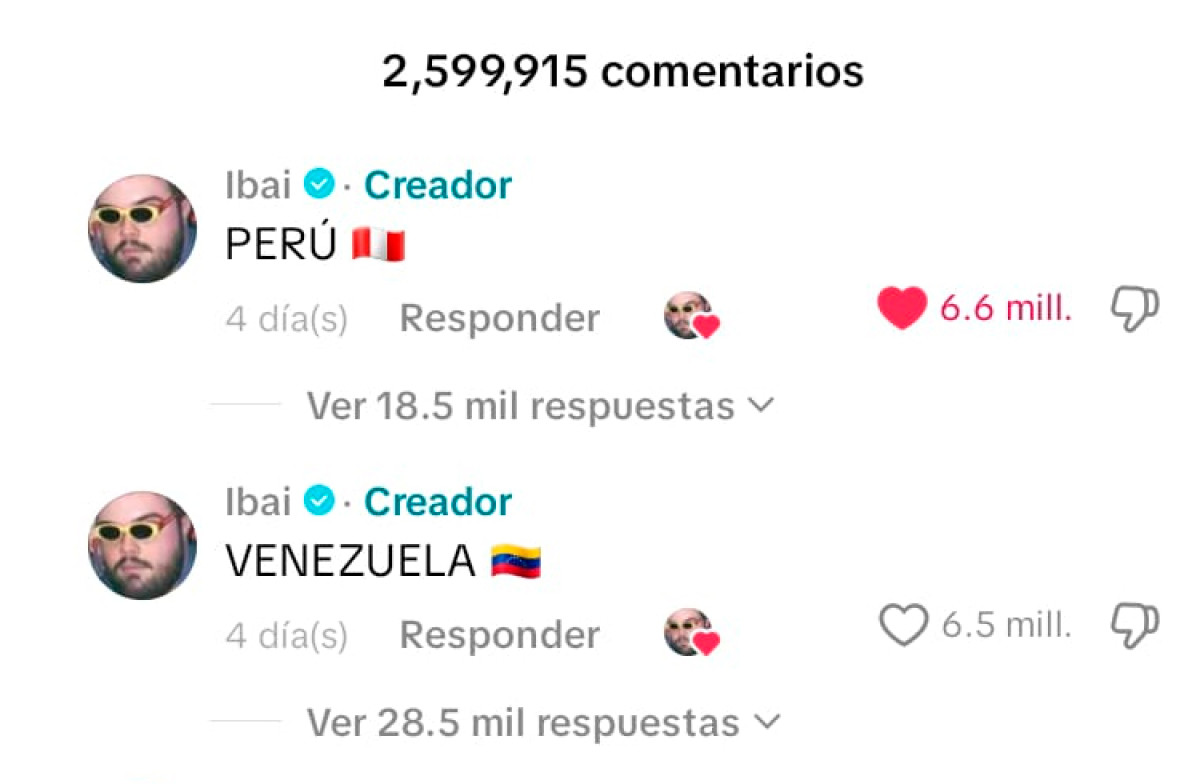Dislike the VENEZUELA comment
This screenshot has width=1200, height=784.
tap(1135, 626)
